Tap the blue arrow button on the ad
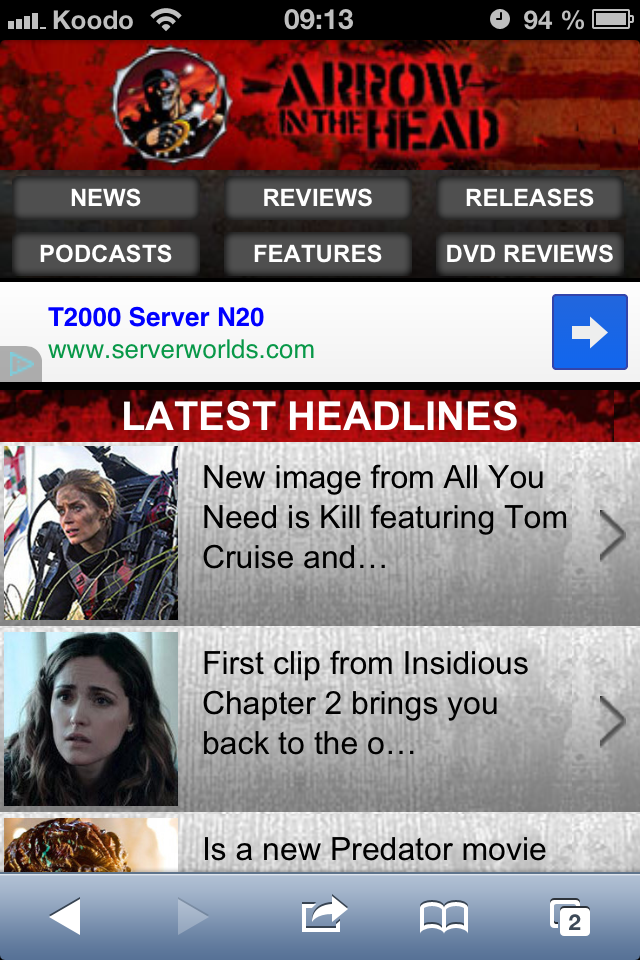Screen dimensions: 640x960 590,332
